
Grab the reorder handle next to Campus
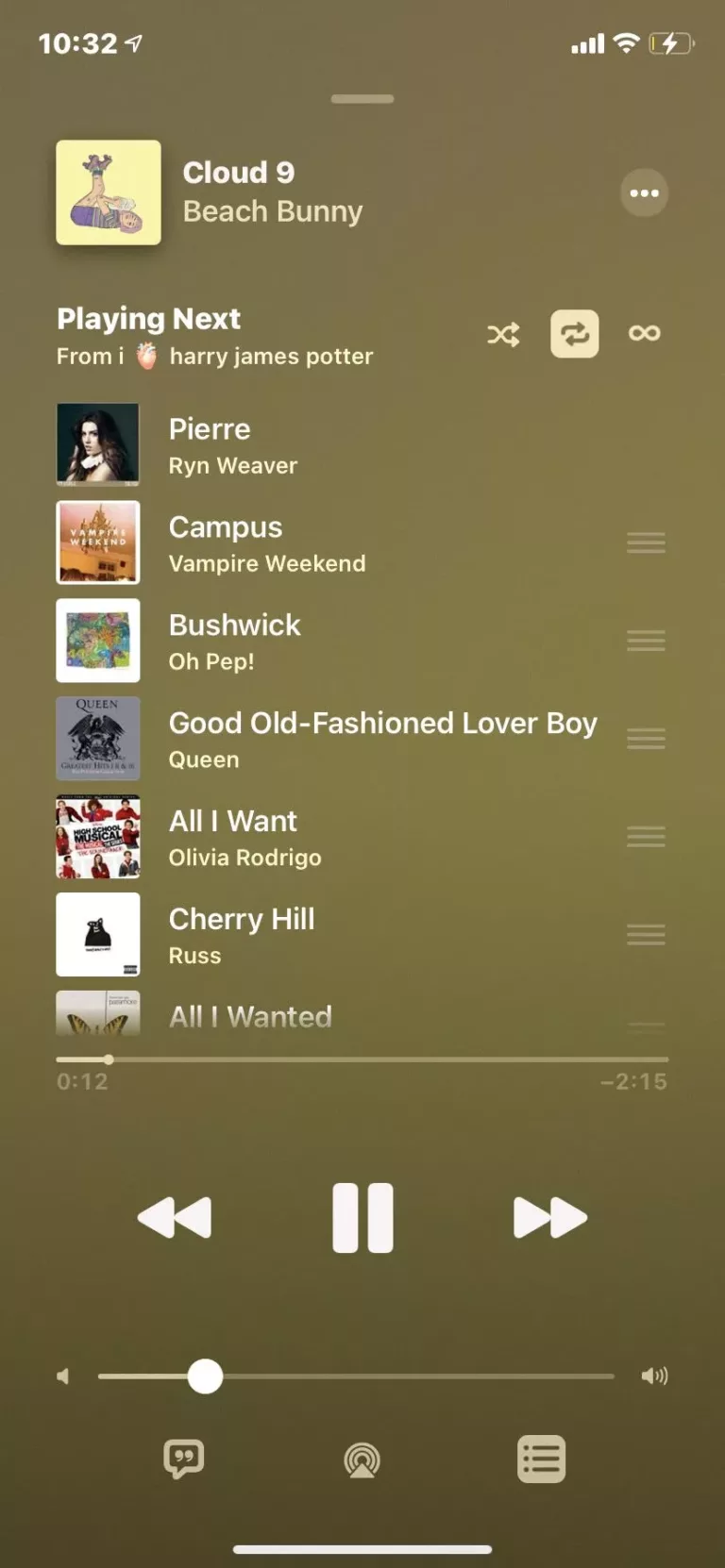pos(646,542)
